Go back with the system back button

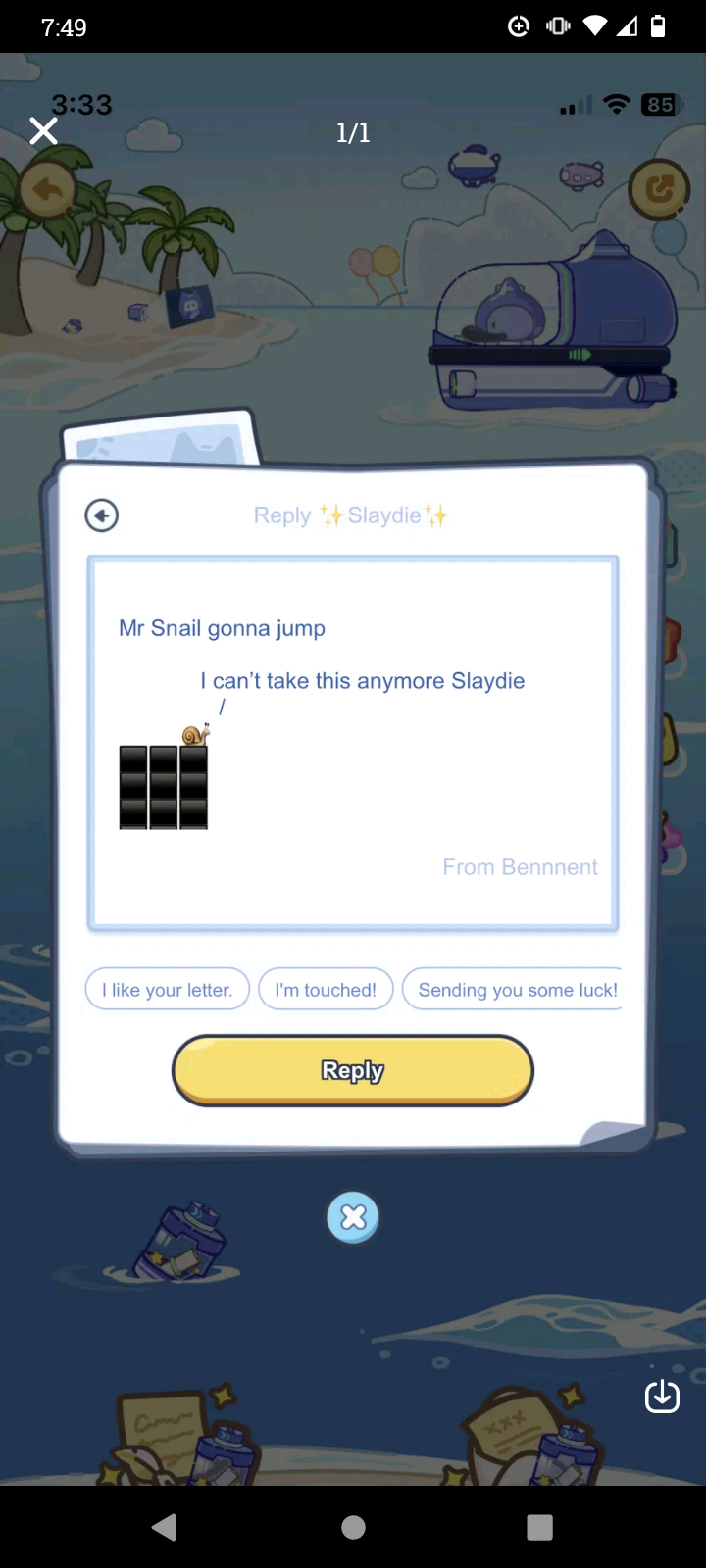coord(165,1527)
